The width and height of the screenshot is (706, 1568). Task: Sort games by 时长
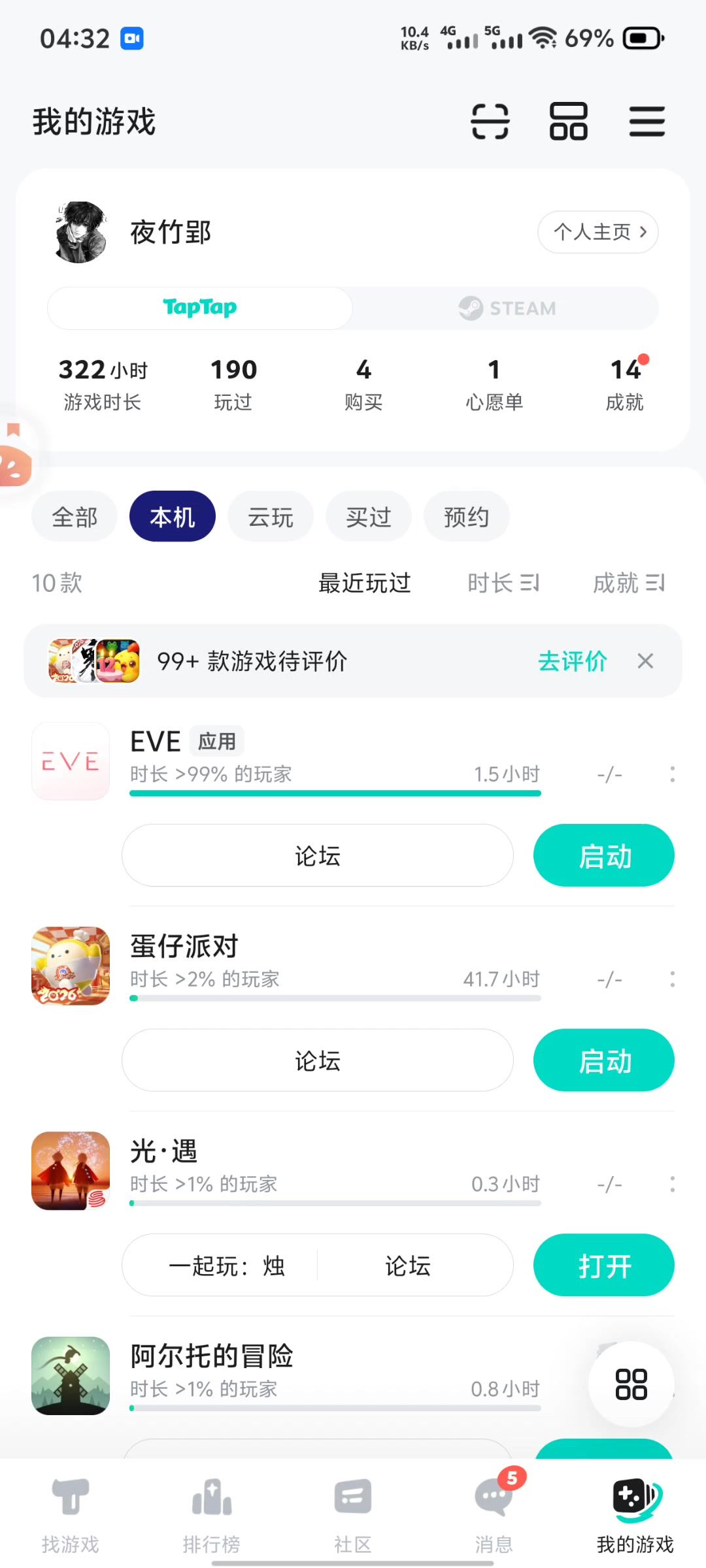point(503,583)
